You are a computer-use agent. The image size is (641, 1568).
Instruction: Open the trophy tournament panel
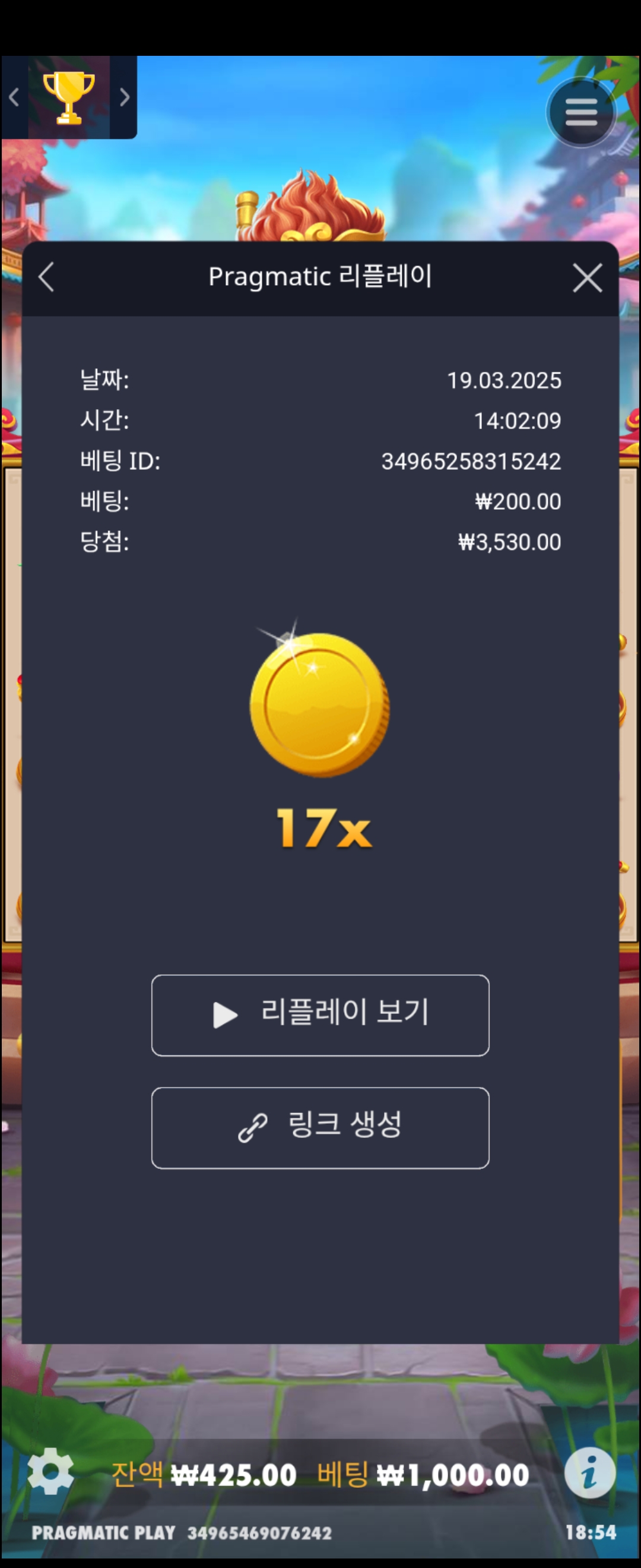(x=69, y=97)
